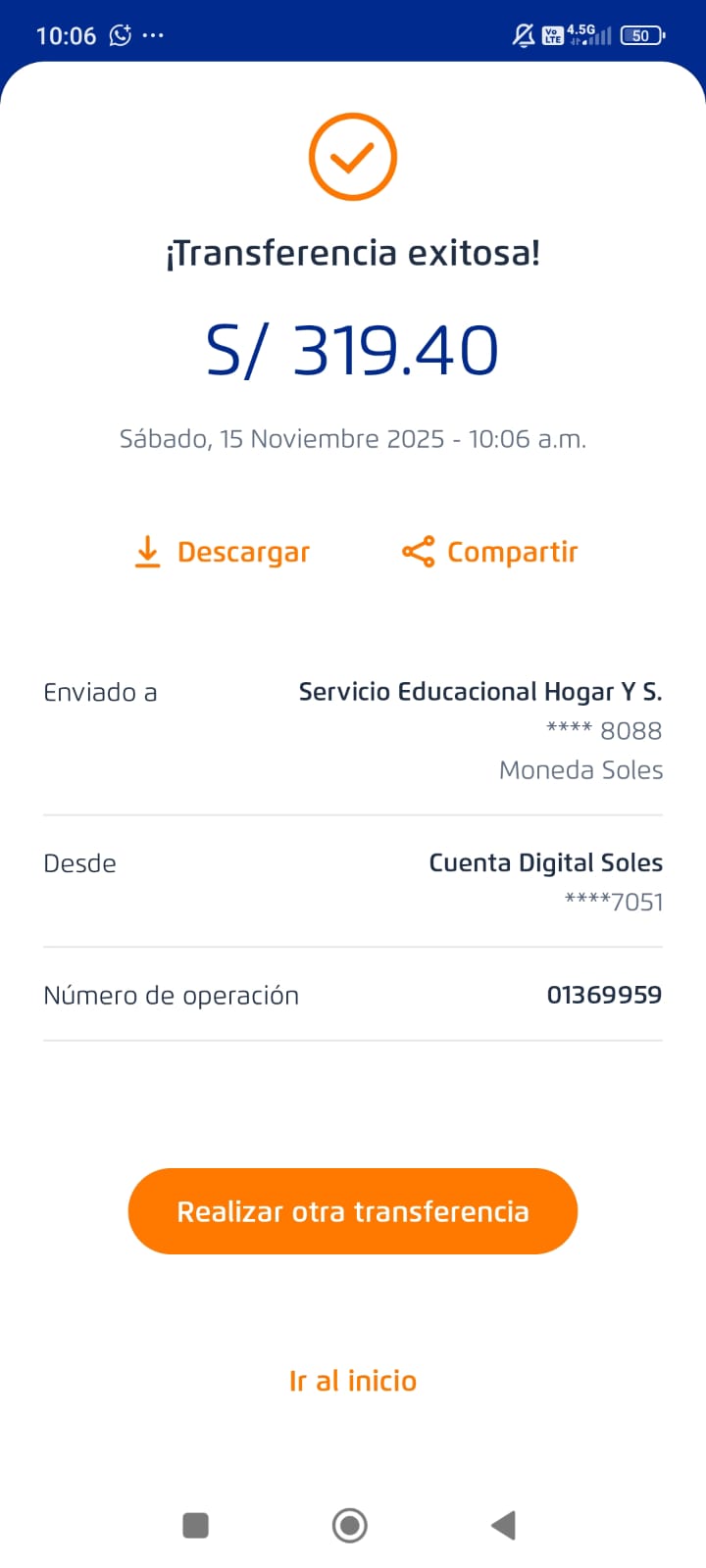This screenshot has height=1568, width=706.
Task: Tap Realizar otra transferencia button
Action: [x=353, y=1211]
